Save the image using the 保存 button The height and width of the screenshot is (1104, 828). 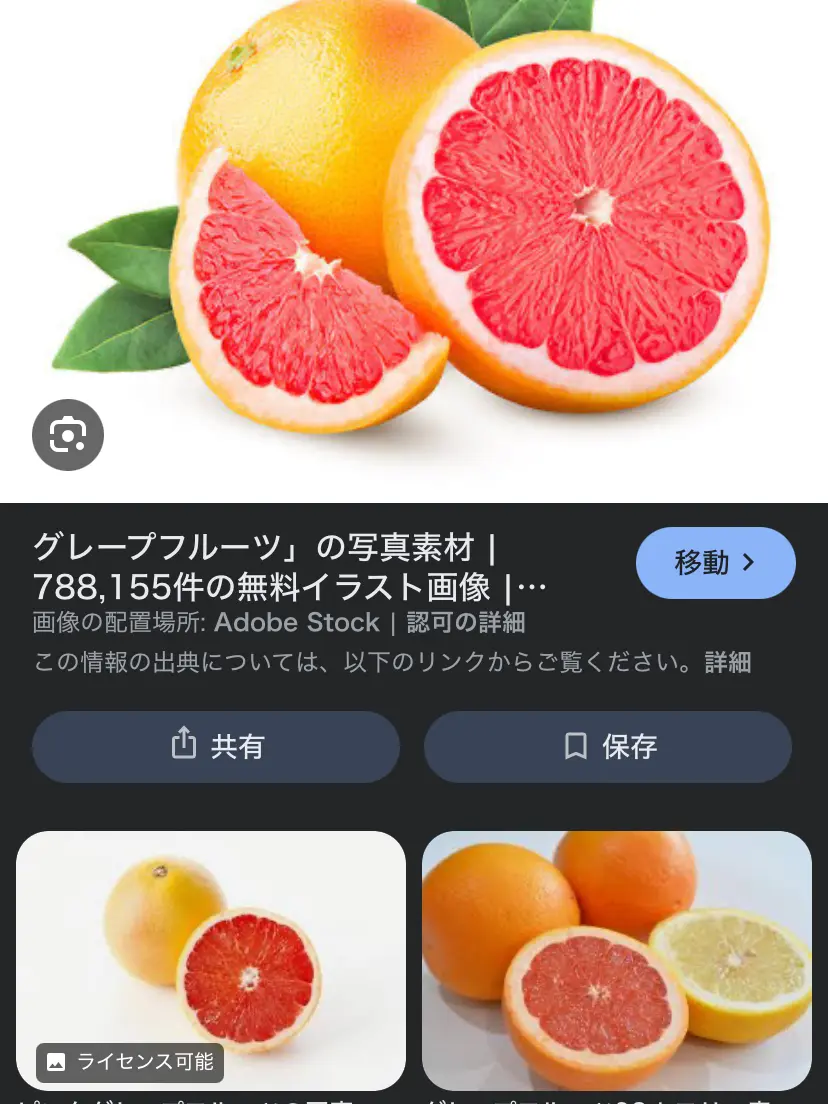pos(607,746)
